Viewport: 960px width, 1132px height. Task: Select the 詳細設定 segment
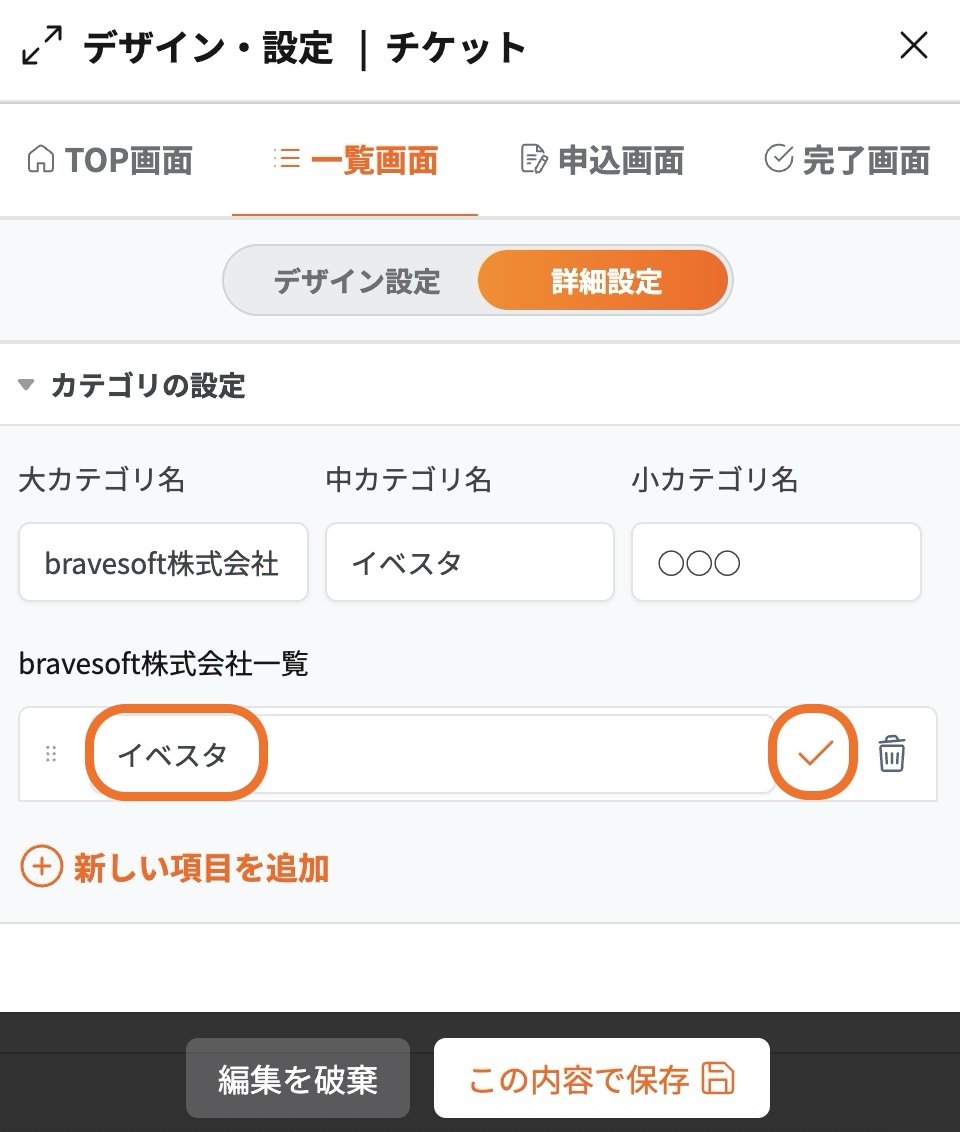[x=606, y=281]
